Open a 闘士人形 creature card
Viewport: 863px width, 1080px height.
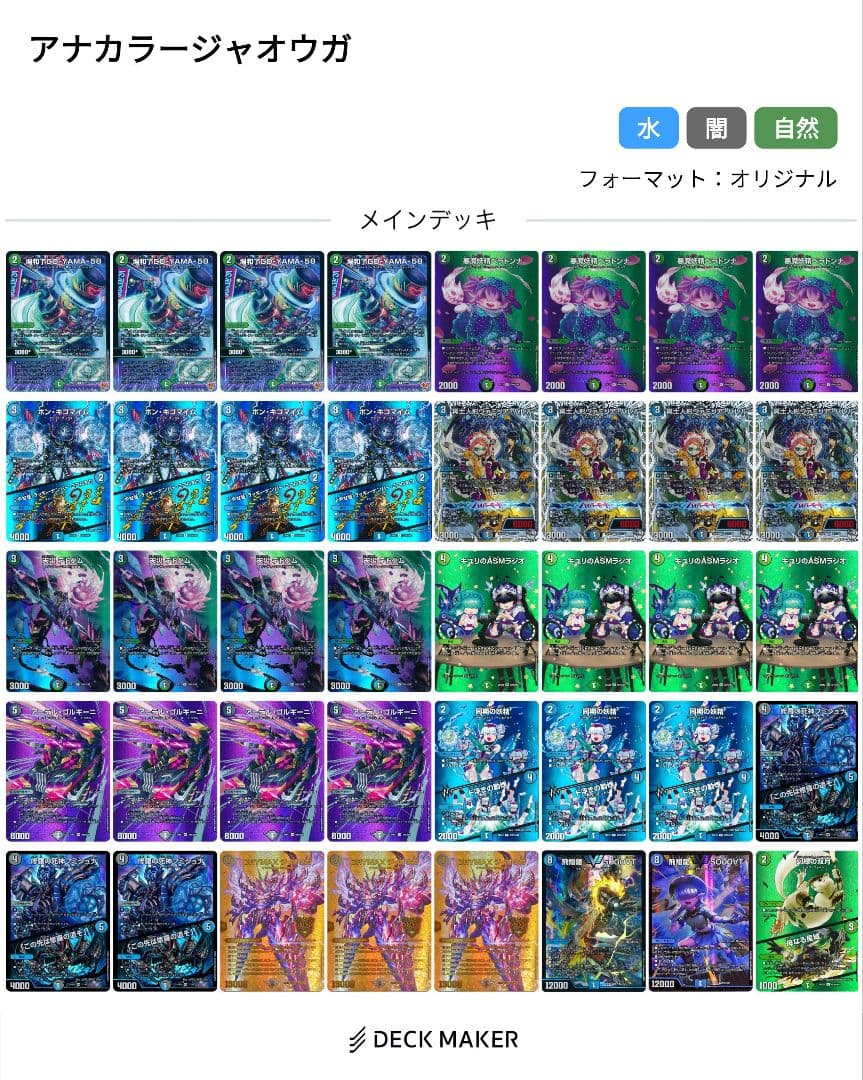490,470
